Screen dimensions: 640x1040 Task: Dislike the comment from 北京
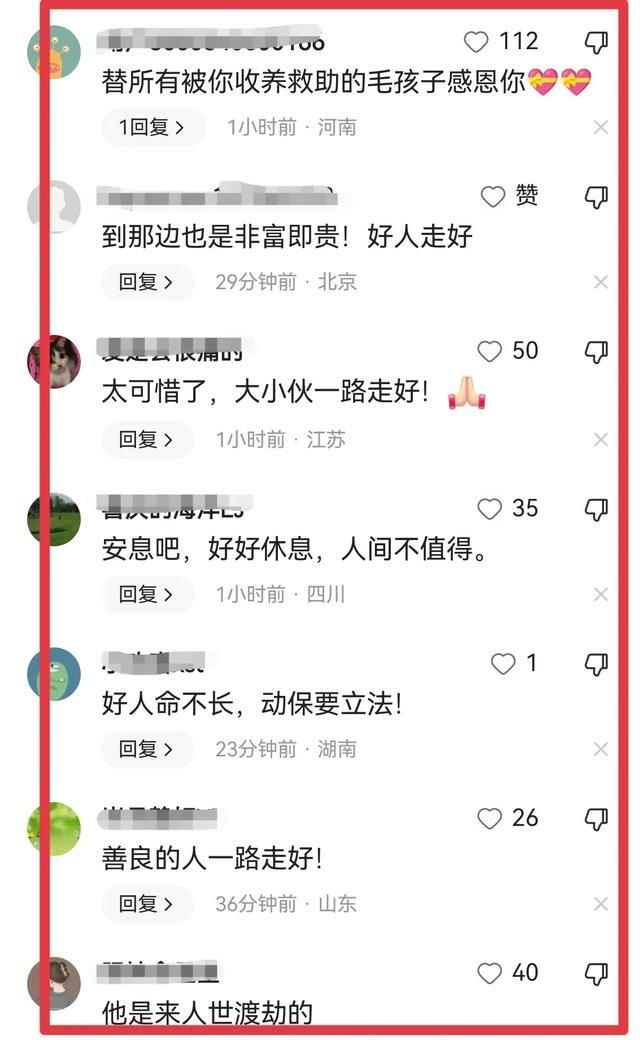tap(596, 197)
